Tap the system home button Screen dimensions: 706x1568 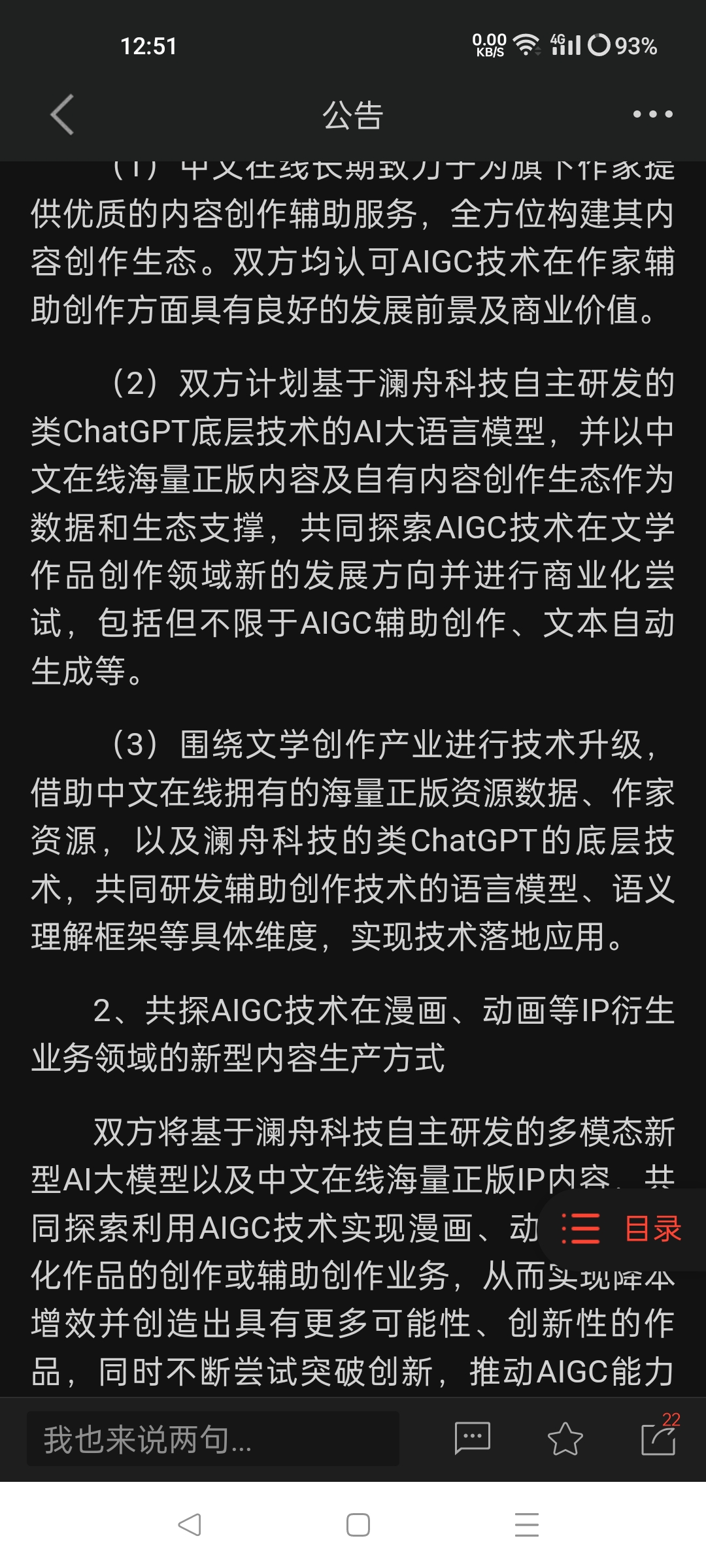(x=358, y=1525)
